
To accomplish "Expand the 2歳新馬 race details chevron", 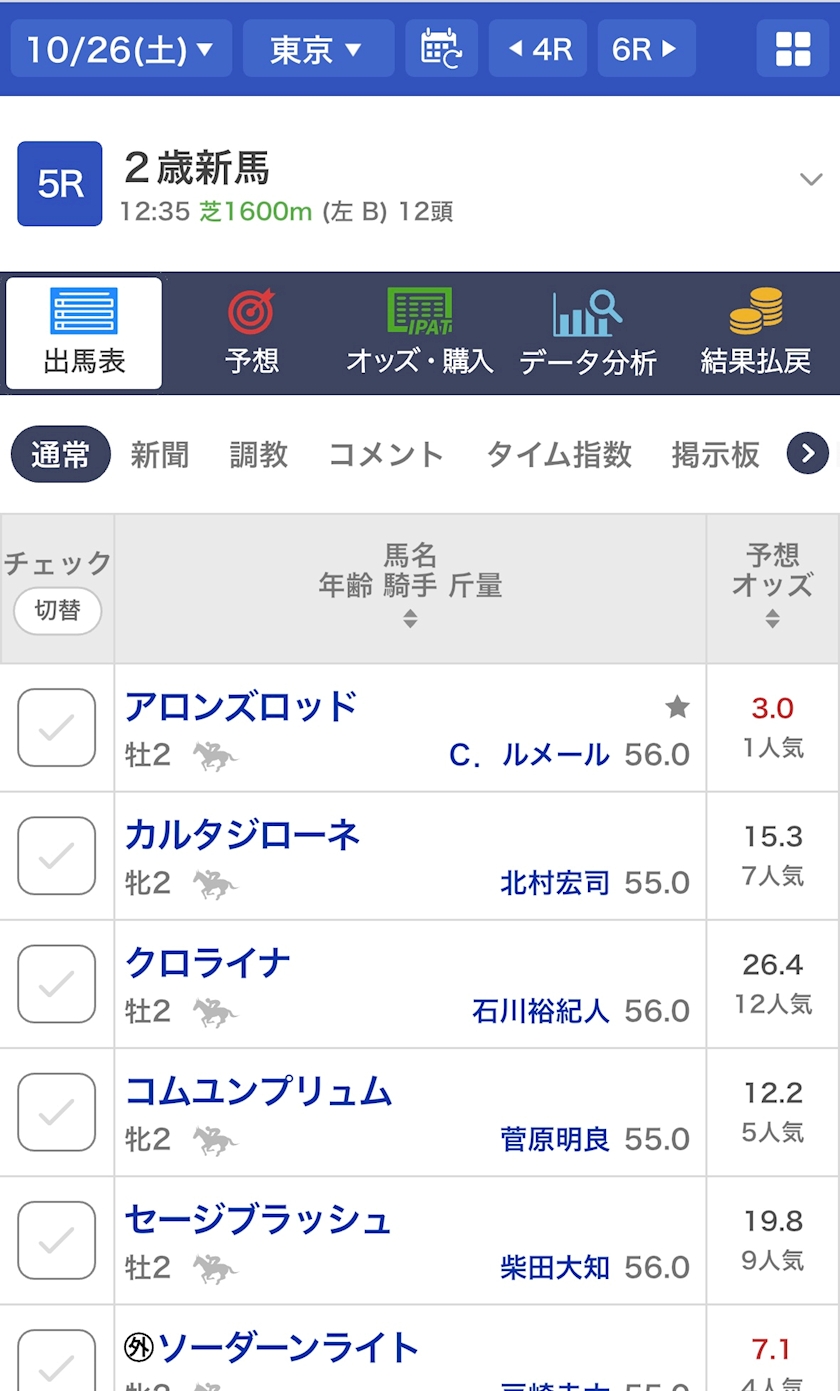I will pos(810,180).
